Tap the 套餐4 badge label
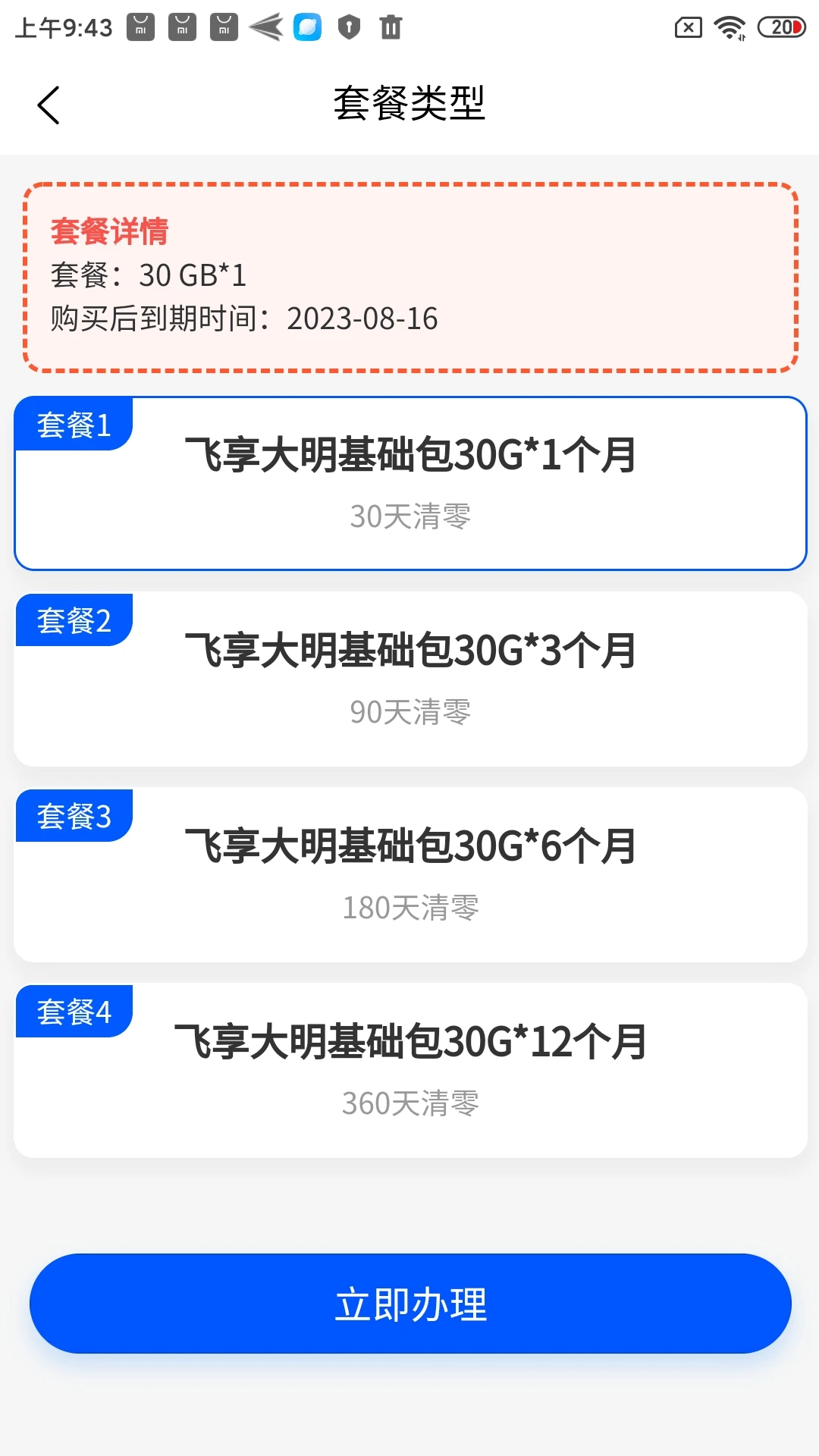 pos(74,1011)
